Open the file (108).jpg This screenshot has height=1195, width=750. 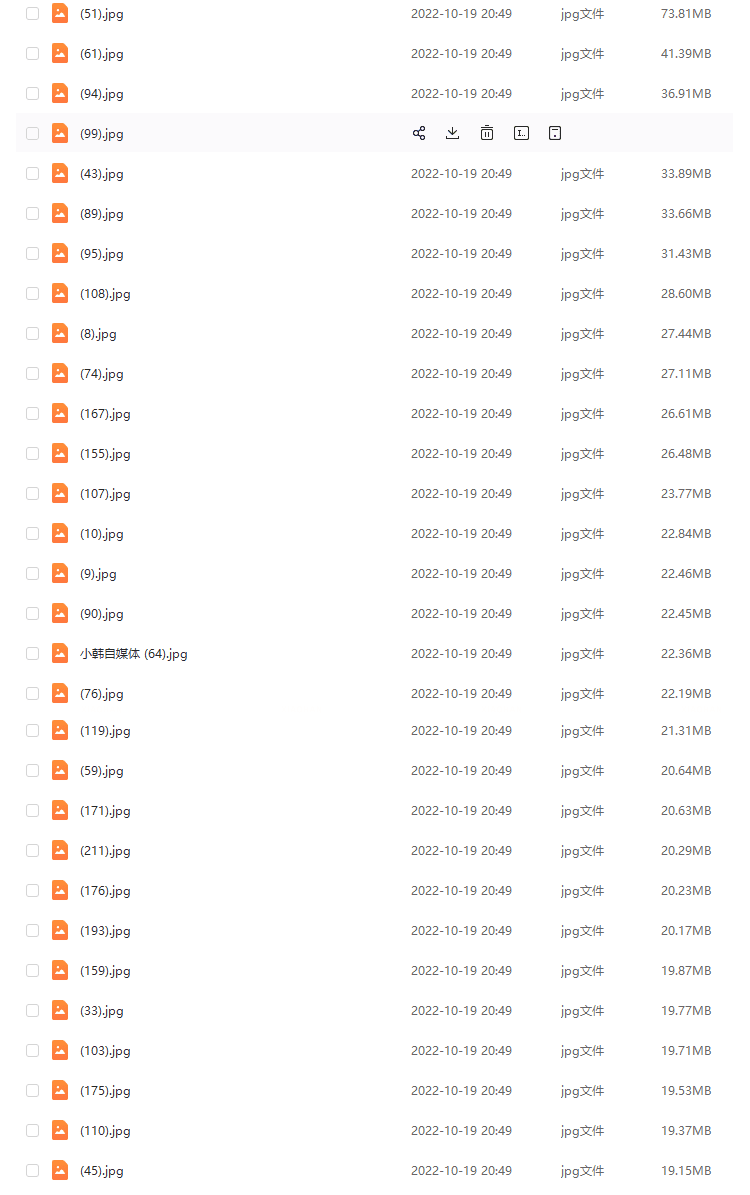click(105, 293)
